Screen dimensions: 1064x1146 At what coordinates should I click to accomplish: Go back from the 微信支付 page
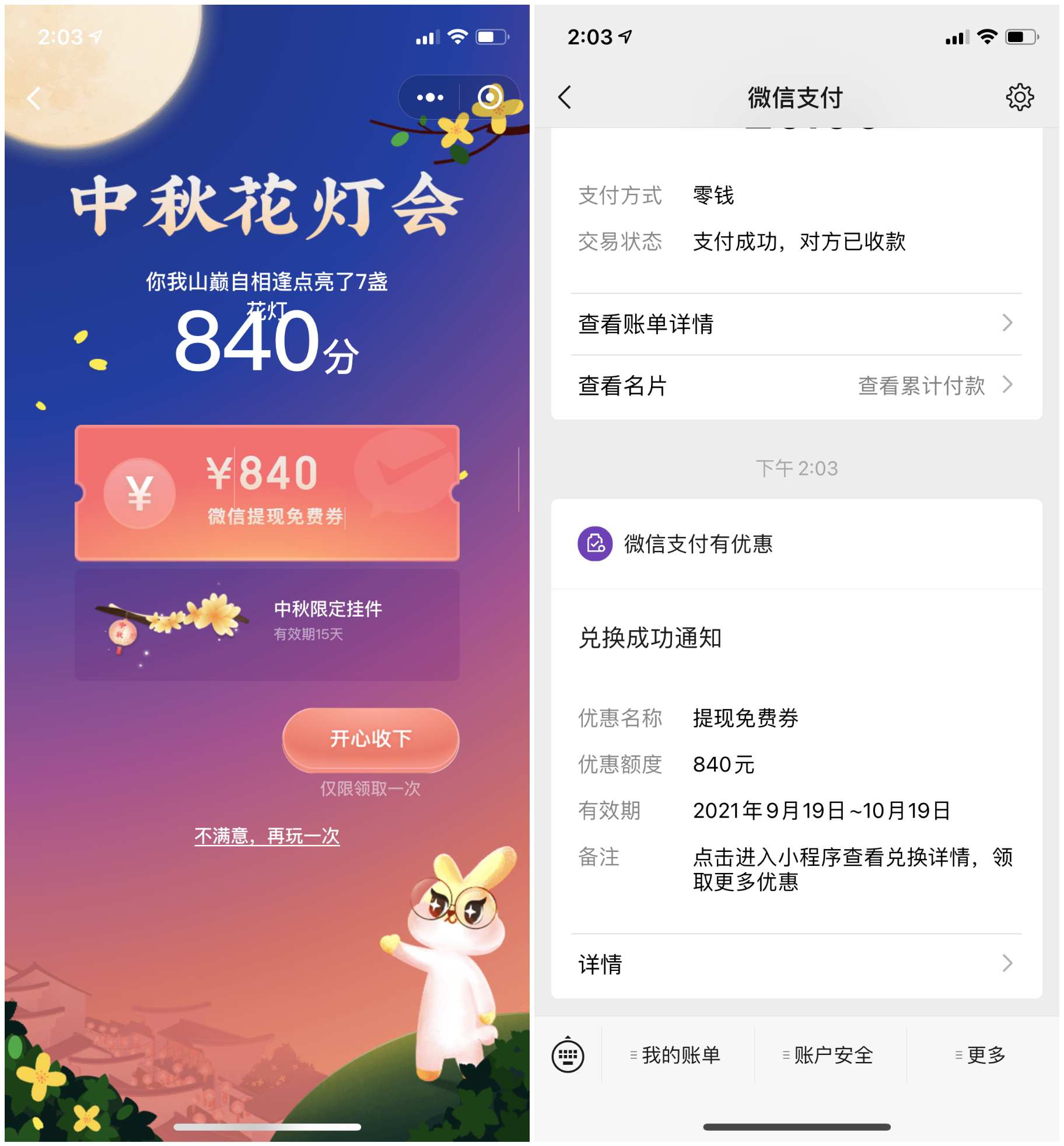click(x=564, y=97)
